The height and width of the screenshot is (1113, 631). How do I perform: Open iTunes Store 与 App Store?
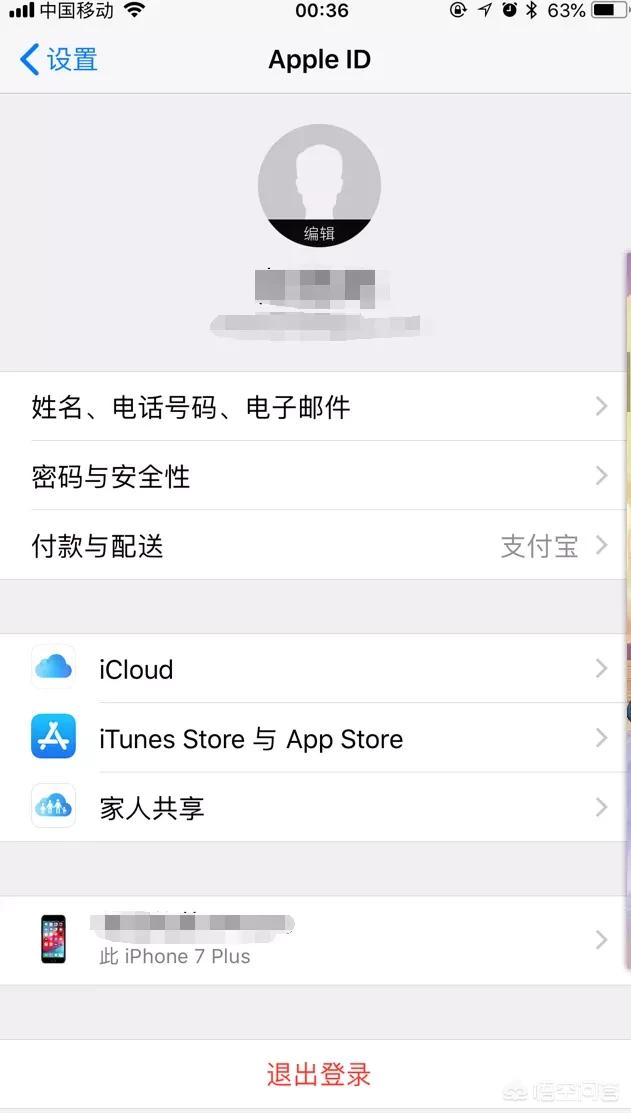coord(315,738)
